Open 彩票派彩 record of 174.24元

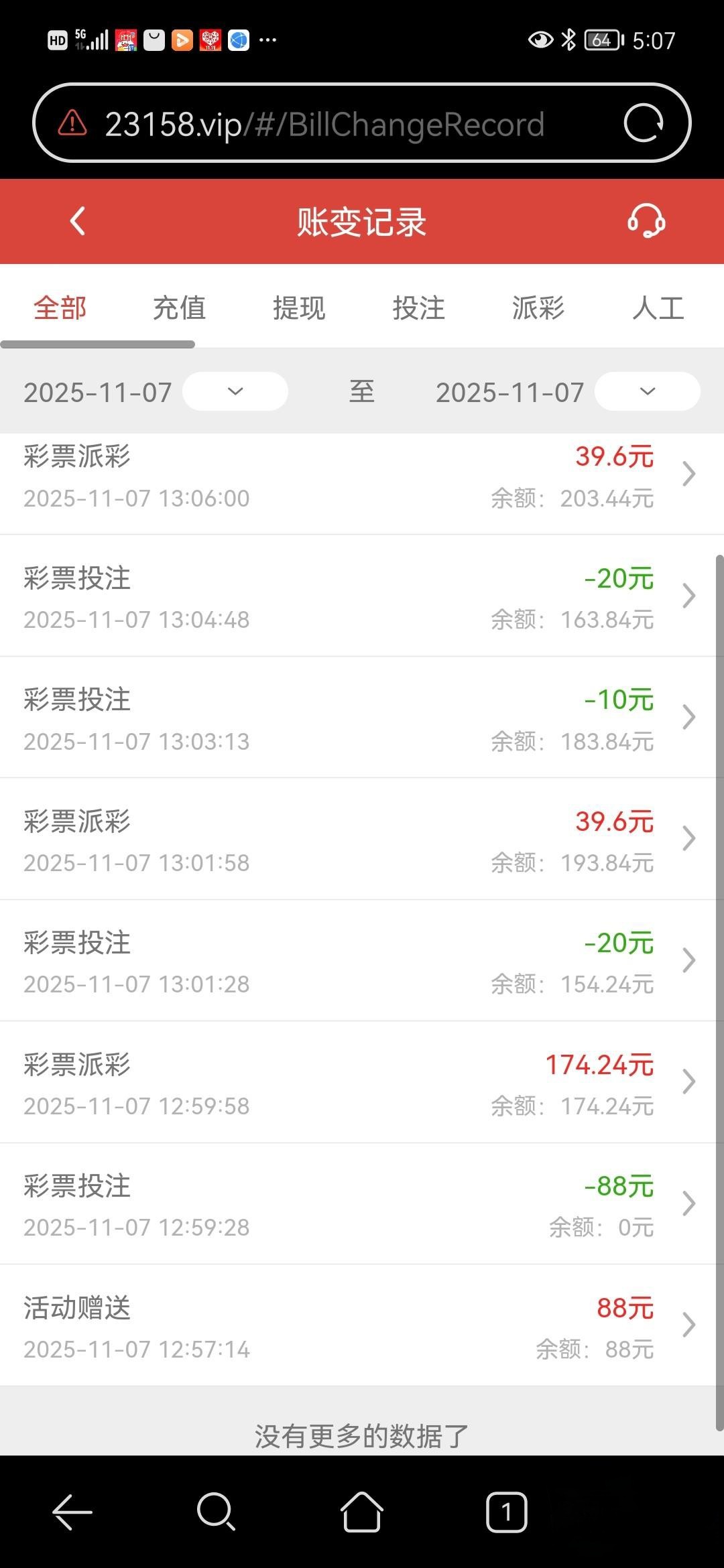pyautogui.click(x=362, y=1083)
